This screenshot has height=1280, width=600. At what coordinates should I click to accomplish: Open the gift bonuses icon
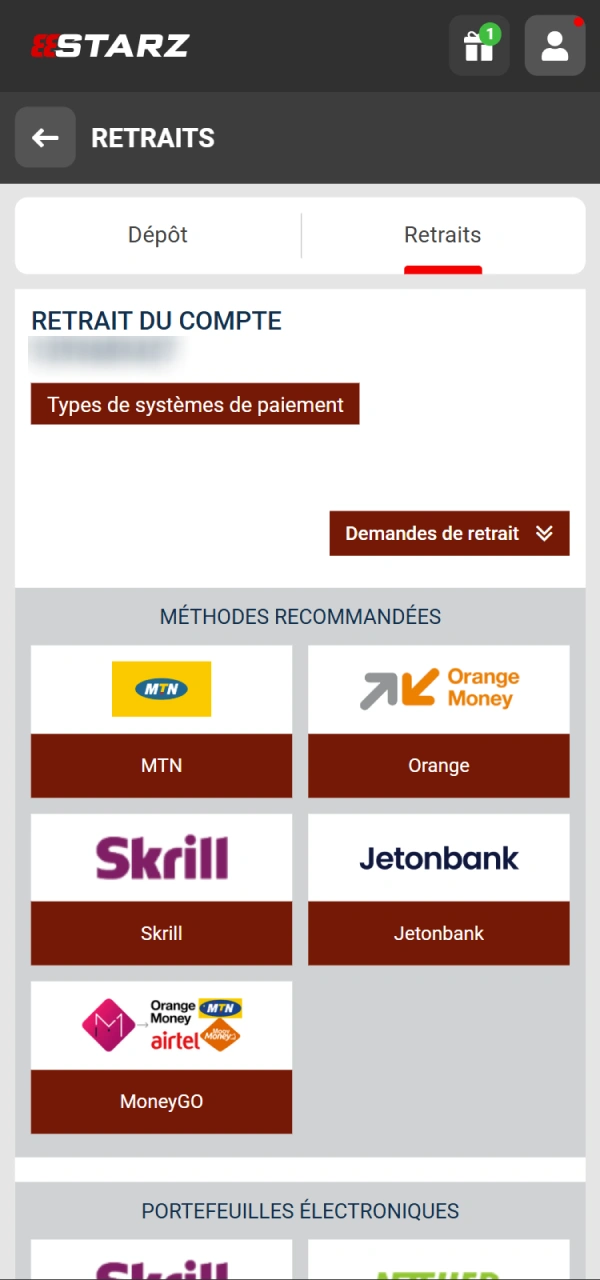[x=479, y=46]
